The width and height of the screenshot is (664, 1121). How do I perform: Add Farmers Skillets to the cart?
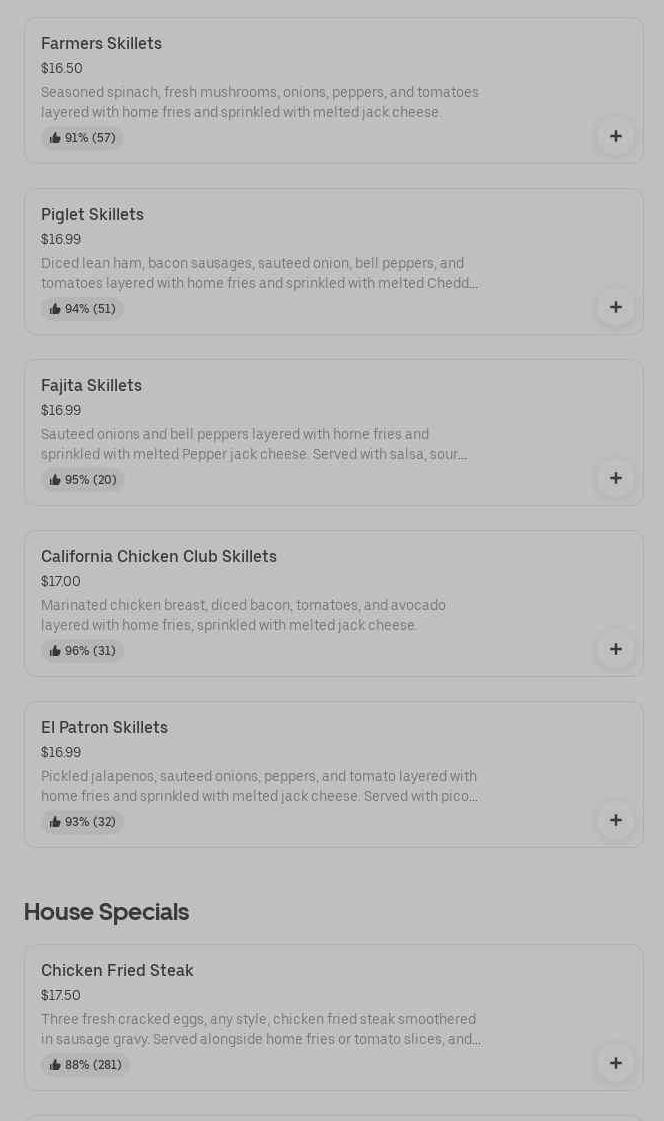pos(615,136)
